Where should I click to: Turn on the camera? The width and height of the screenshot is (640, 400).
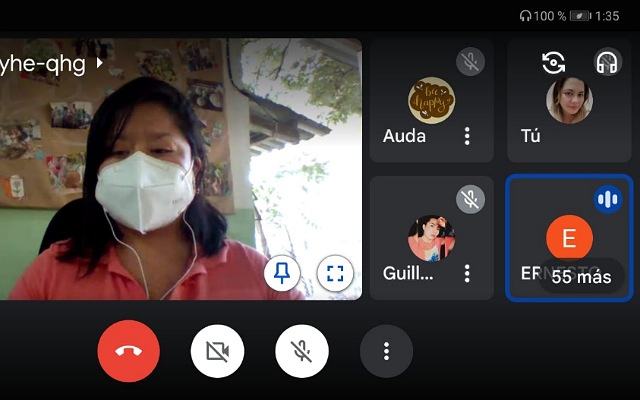(x=217, y=351)
